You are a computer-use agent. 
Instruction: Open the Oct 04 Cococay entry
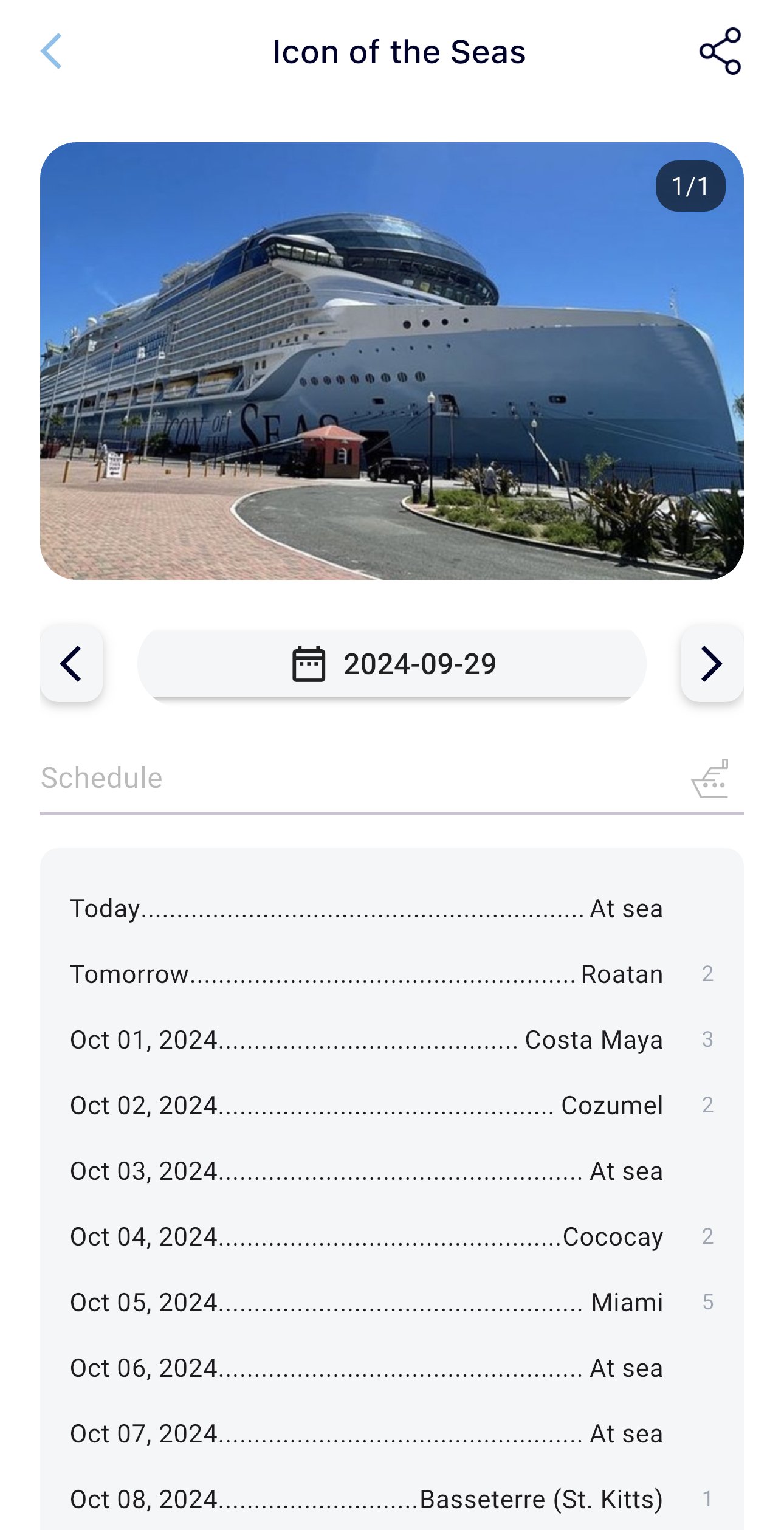tap(392, 1236)
